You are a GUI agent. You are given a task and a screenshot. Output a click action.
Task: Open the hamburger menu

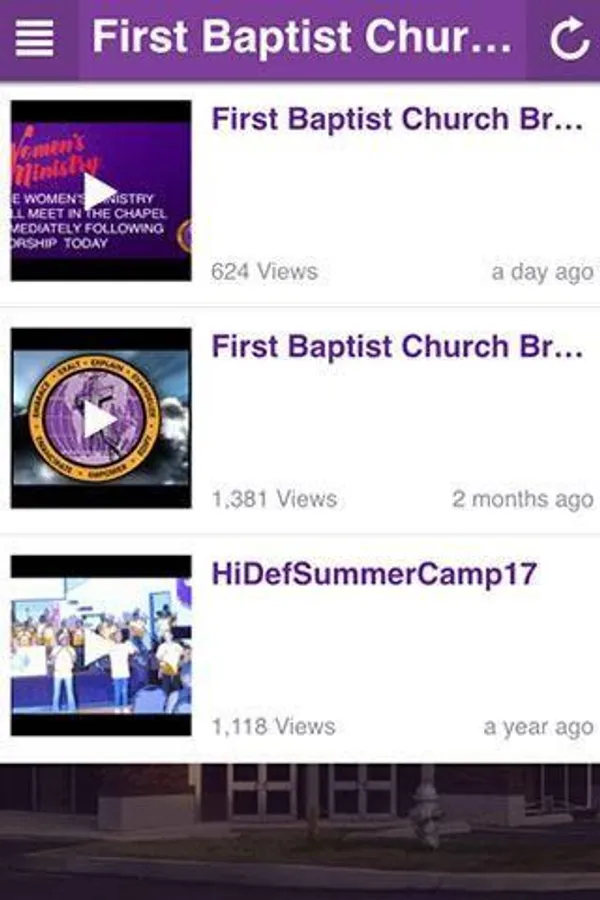pyautogui.click(x=35, y=38)
